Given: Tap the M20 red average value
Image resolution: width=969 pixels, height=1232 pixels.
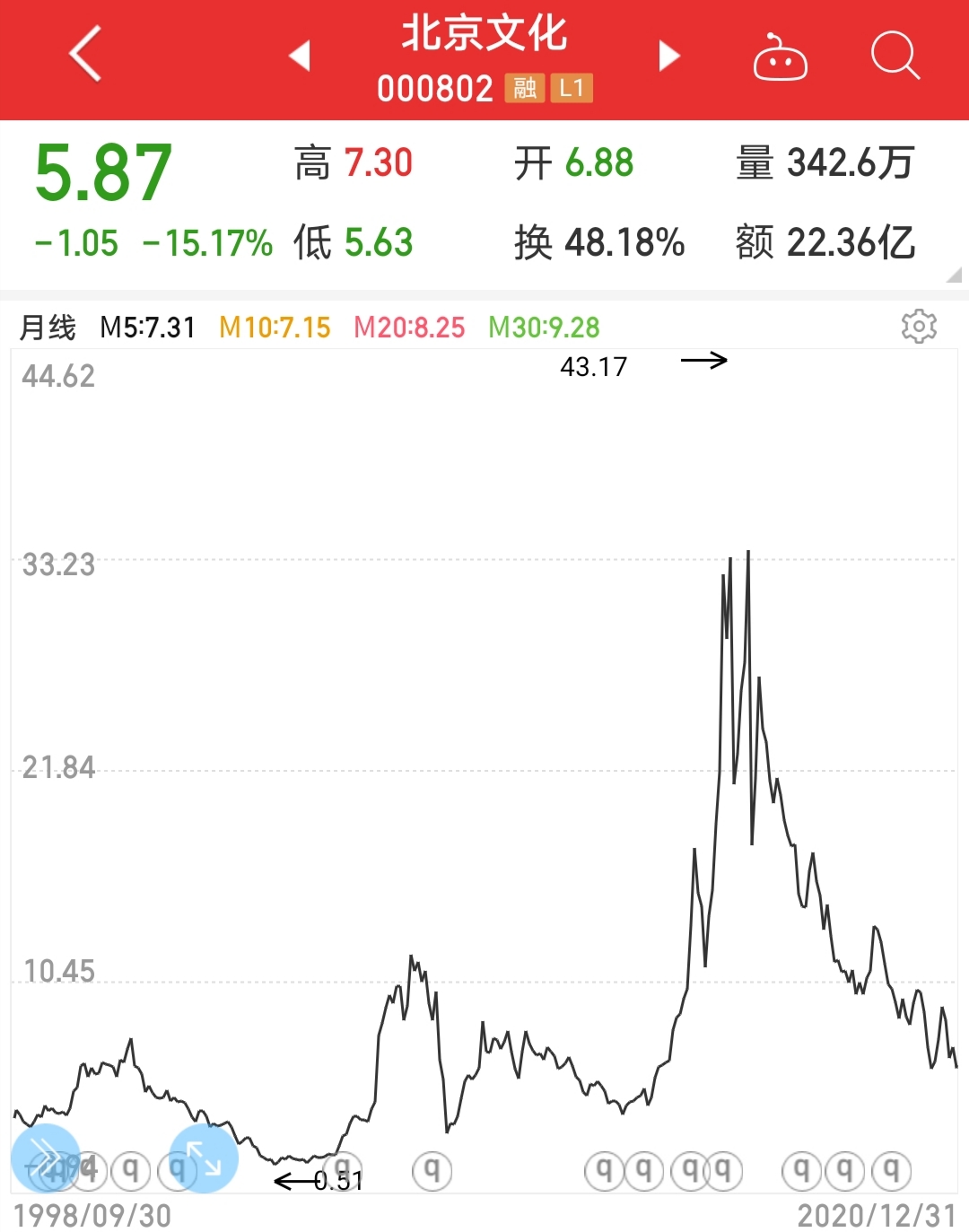Looking at the screenshot, I should (408, 328).
